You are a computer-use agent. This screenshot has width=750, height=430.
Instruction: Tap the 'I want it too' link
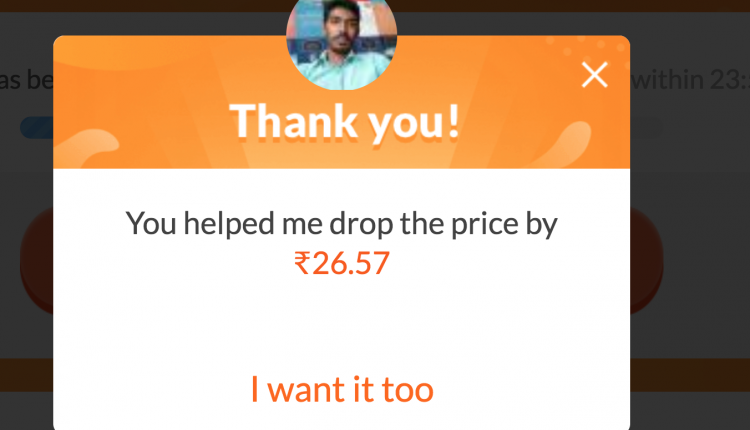[342, 388]
